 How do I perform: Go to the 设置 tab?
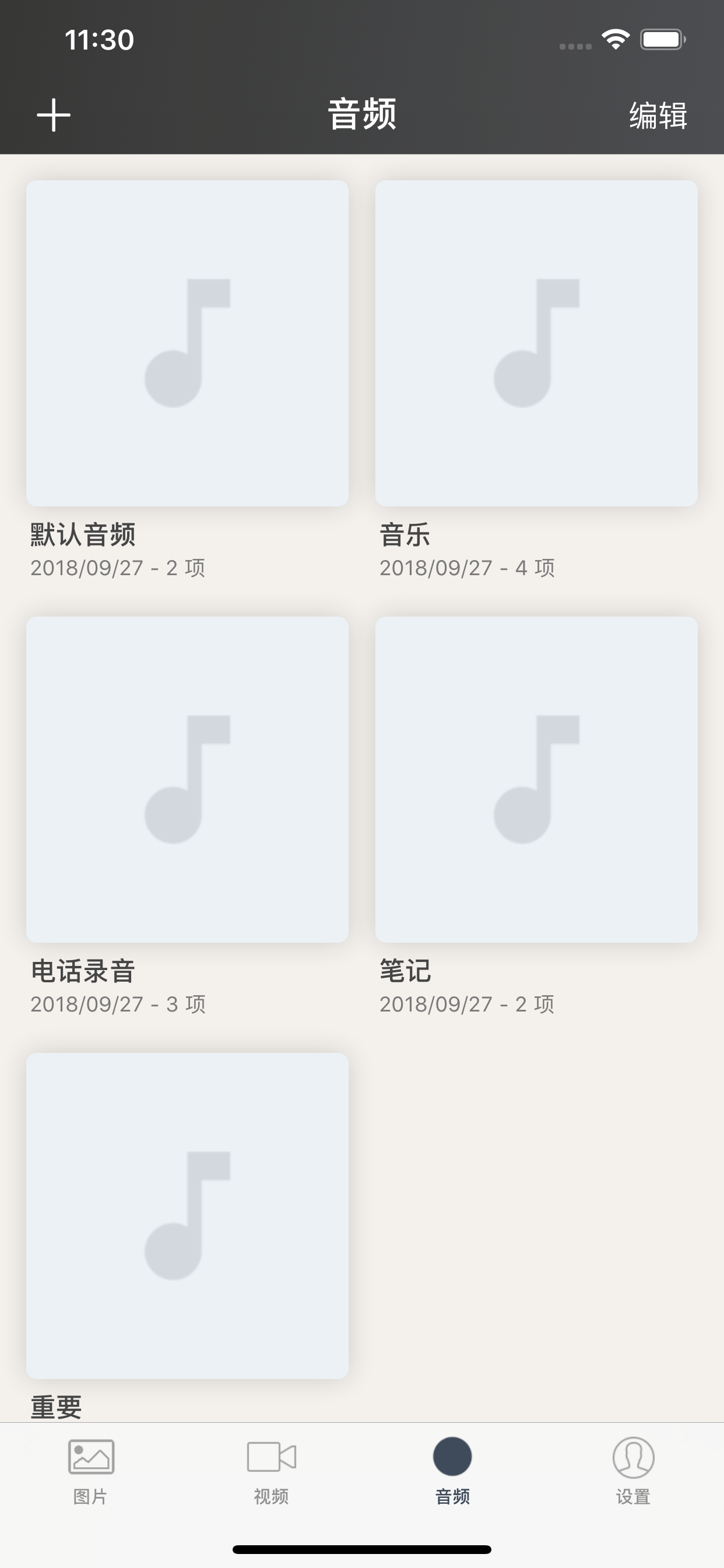633,1471
